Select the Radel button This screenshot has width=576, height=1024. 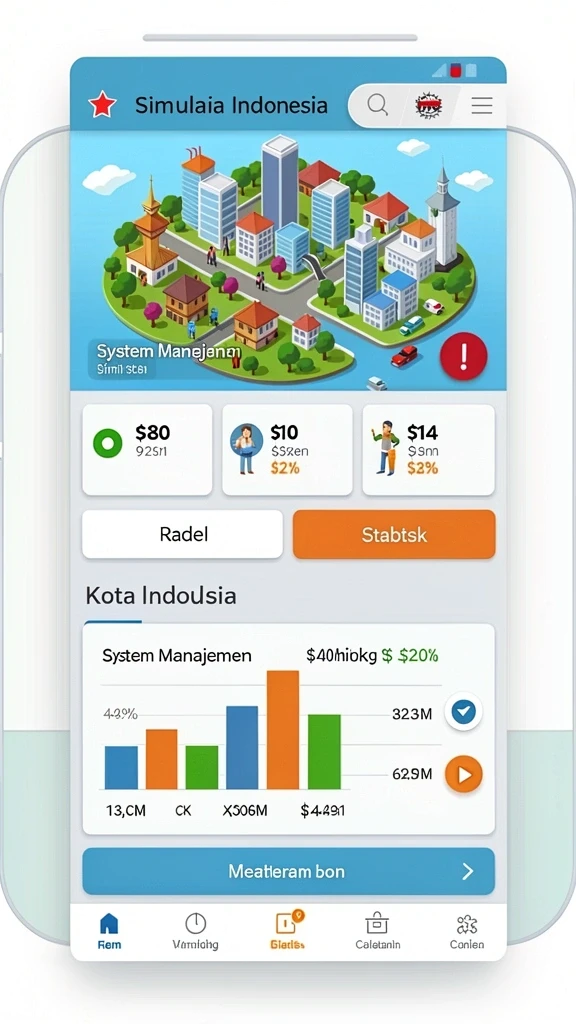[x=183, y=534]
